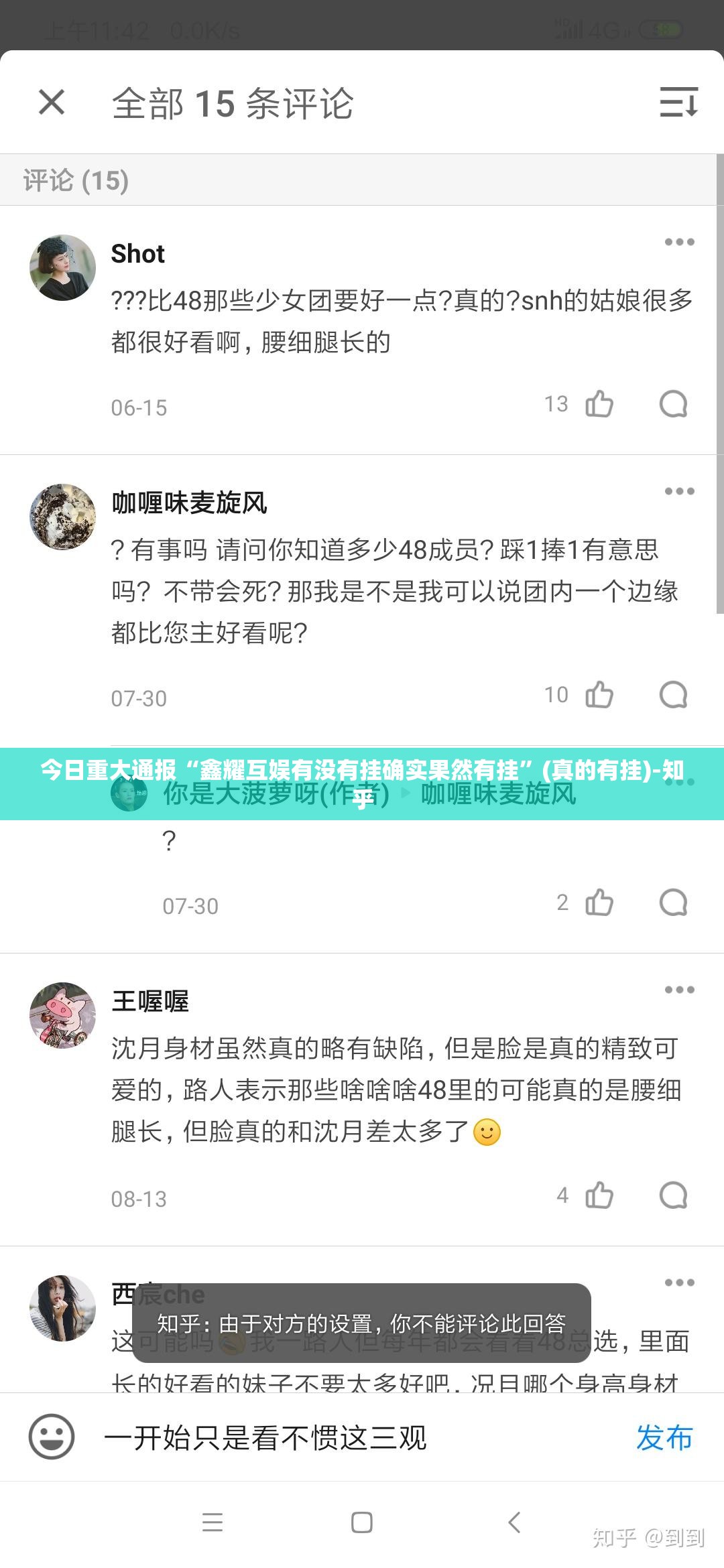Like 王喔喔's comment

(x=599, y=1195)
